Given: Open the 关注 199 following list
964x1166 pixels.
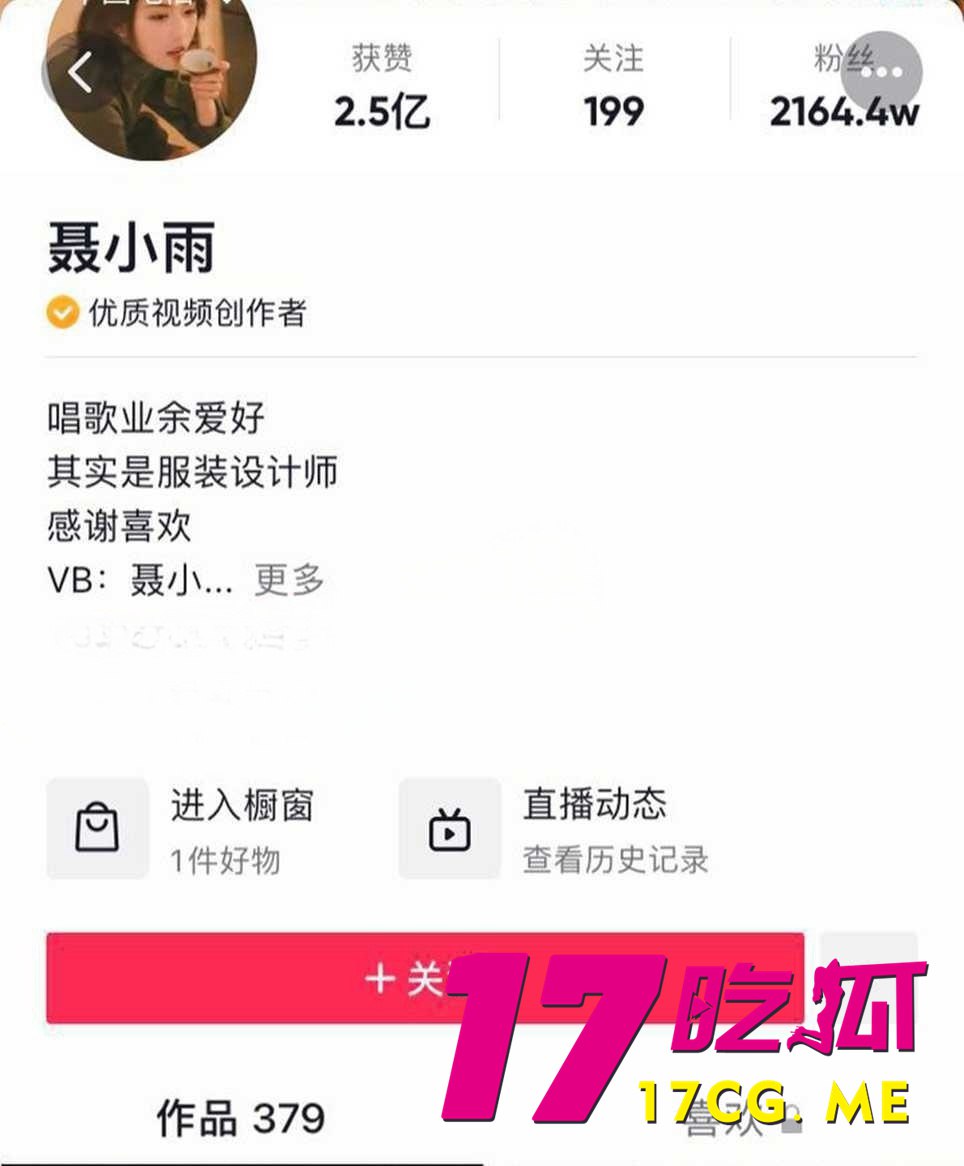Looking at the screenshot, I should [x=613, y=90].
